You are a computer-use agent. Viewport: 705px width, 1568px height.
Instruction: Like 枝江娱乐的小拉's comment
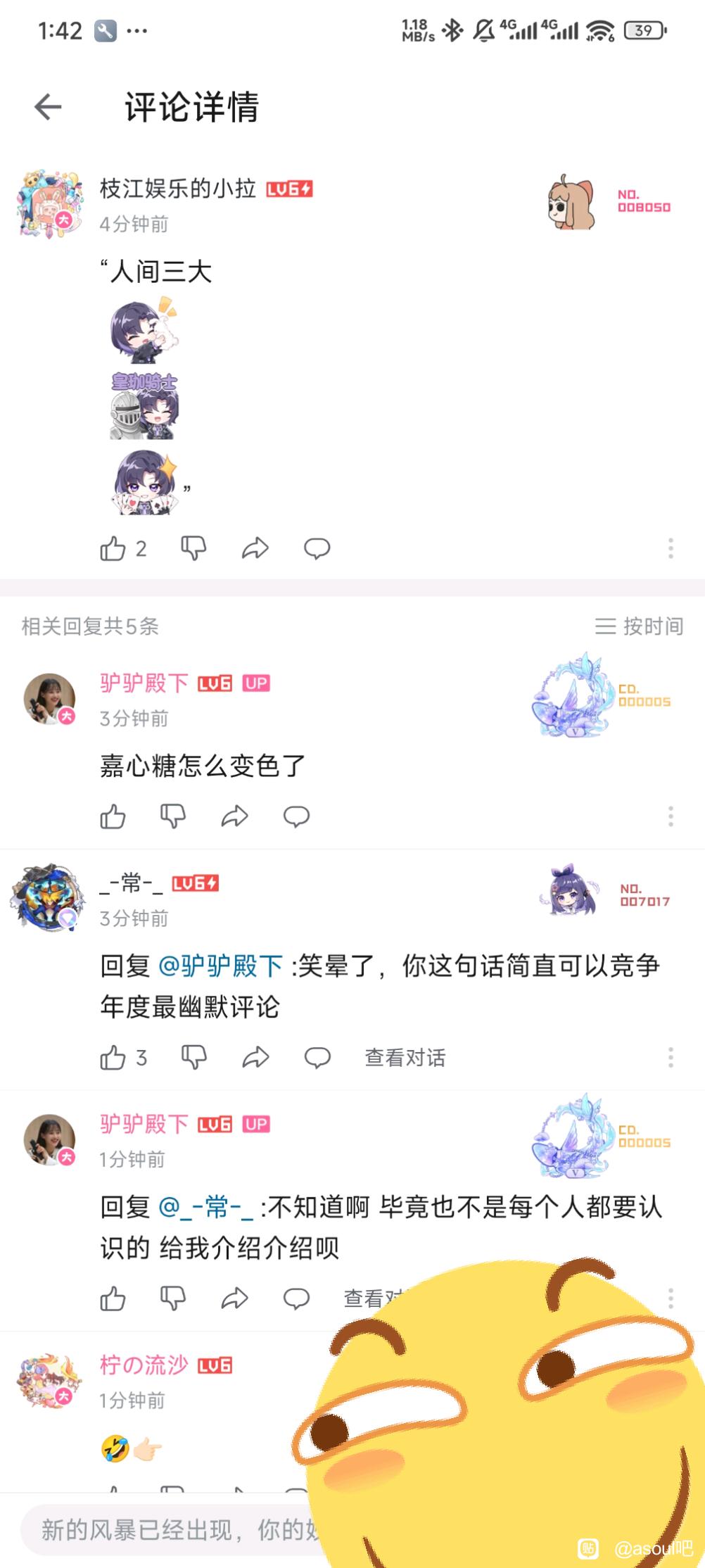[x=113, y=548]
